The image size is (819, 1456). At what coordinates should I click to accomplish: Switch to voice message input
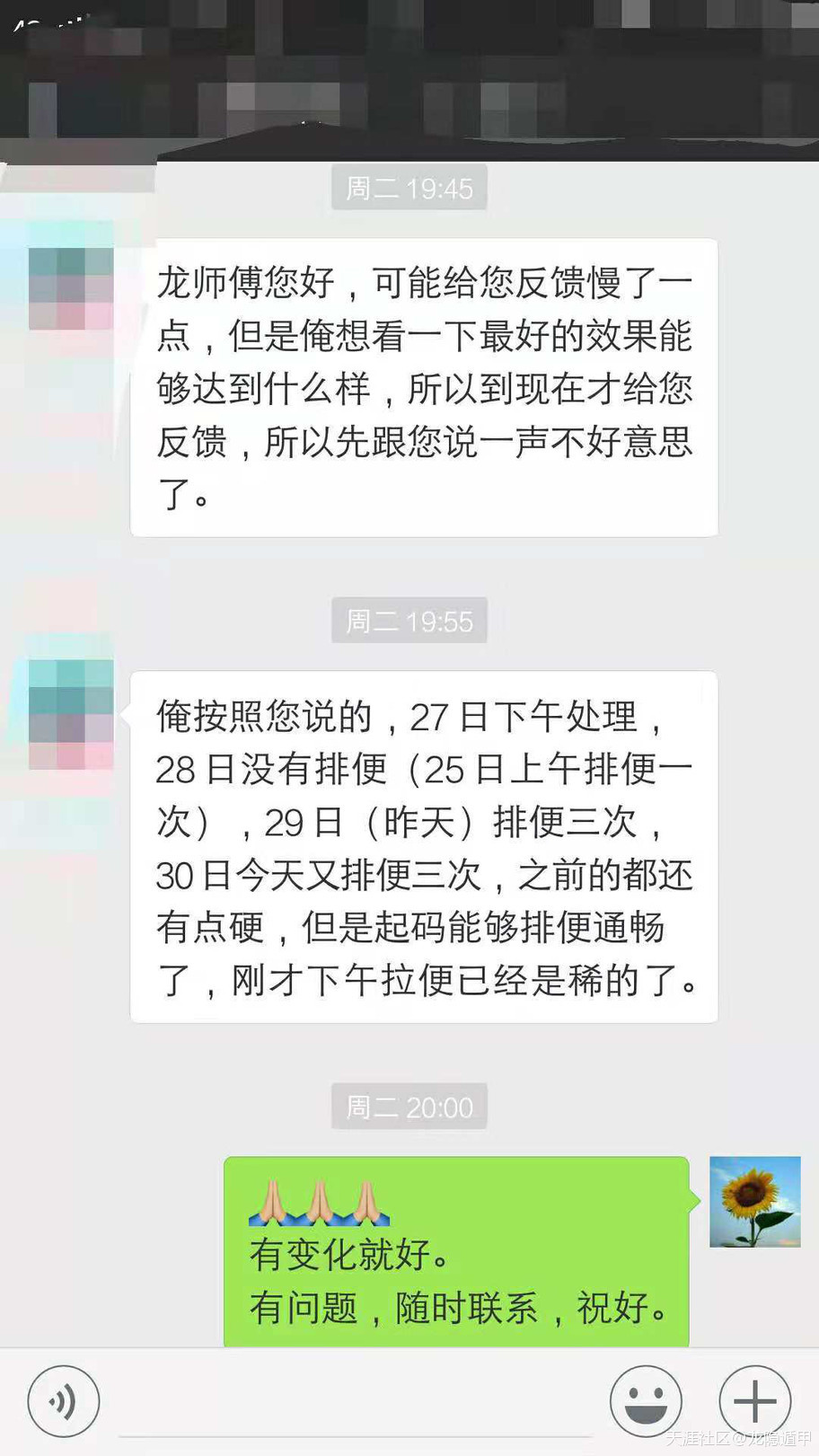point(63,1401)
